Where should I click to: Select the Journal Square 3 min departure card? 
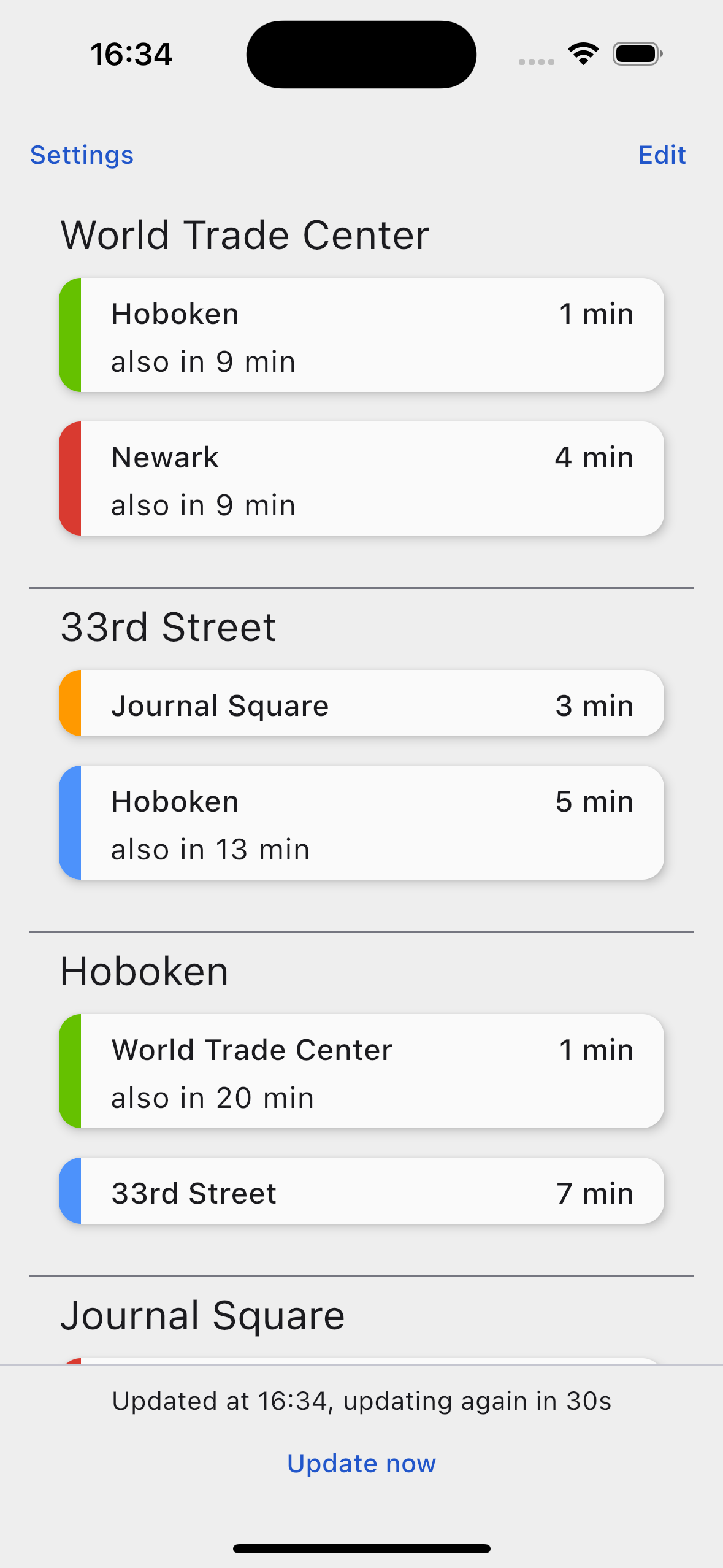click(x=362, y=704)
